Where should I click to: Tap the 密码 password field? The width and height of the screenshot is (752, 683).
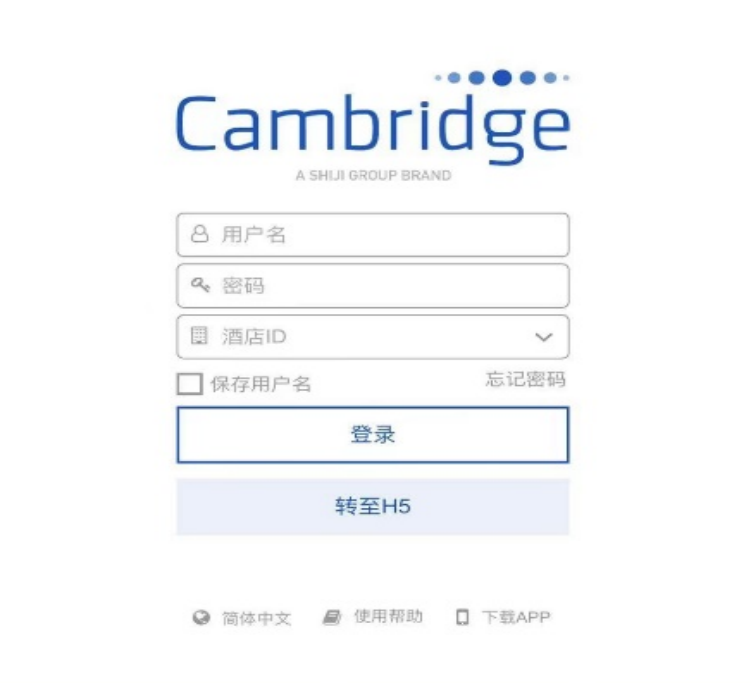pos(373,286)
